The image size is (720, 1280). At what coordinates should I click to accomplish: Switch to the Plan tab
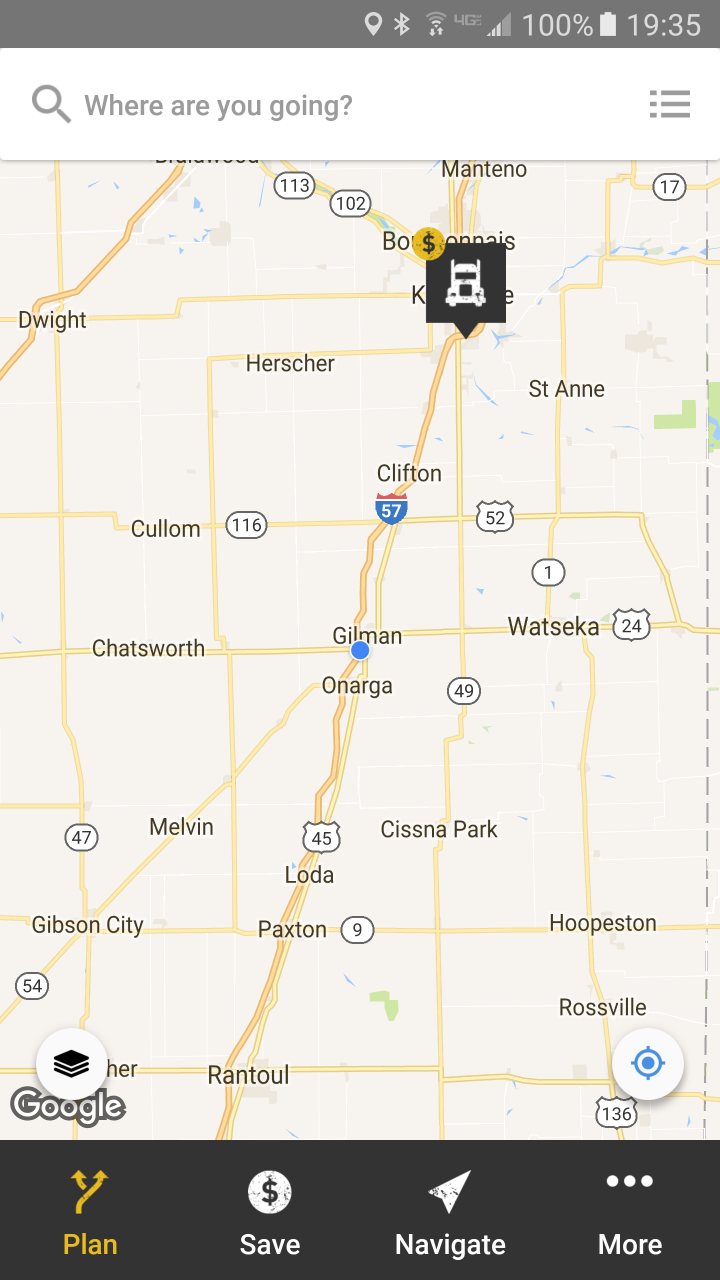(x=90, y=1211)
